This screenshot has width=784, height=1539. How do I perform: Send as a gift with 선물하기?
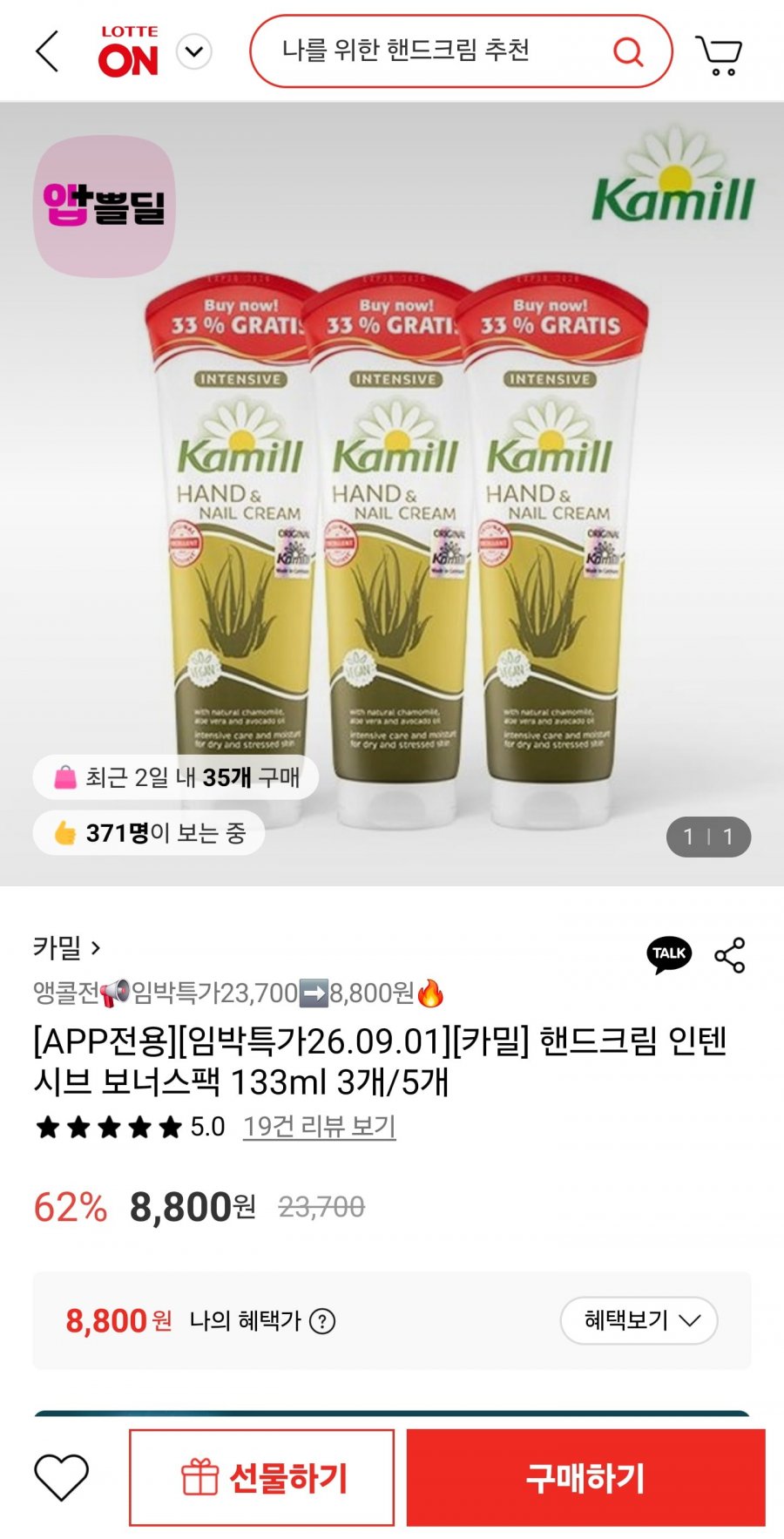pyautogui.click(x=262, y=1477)
